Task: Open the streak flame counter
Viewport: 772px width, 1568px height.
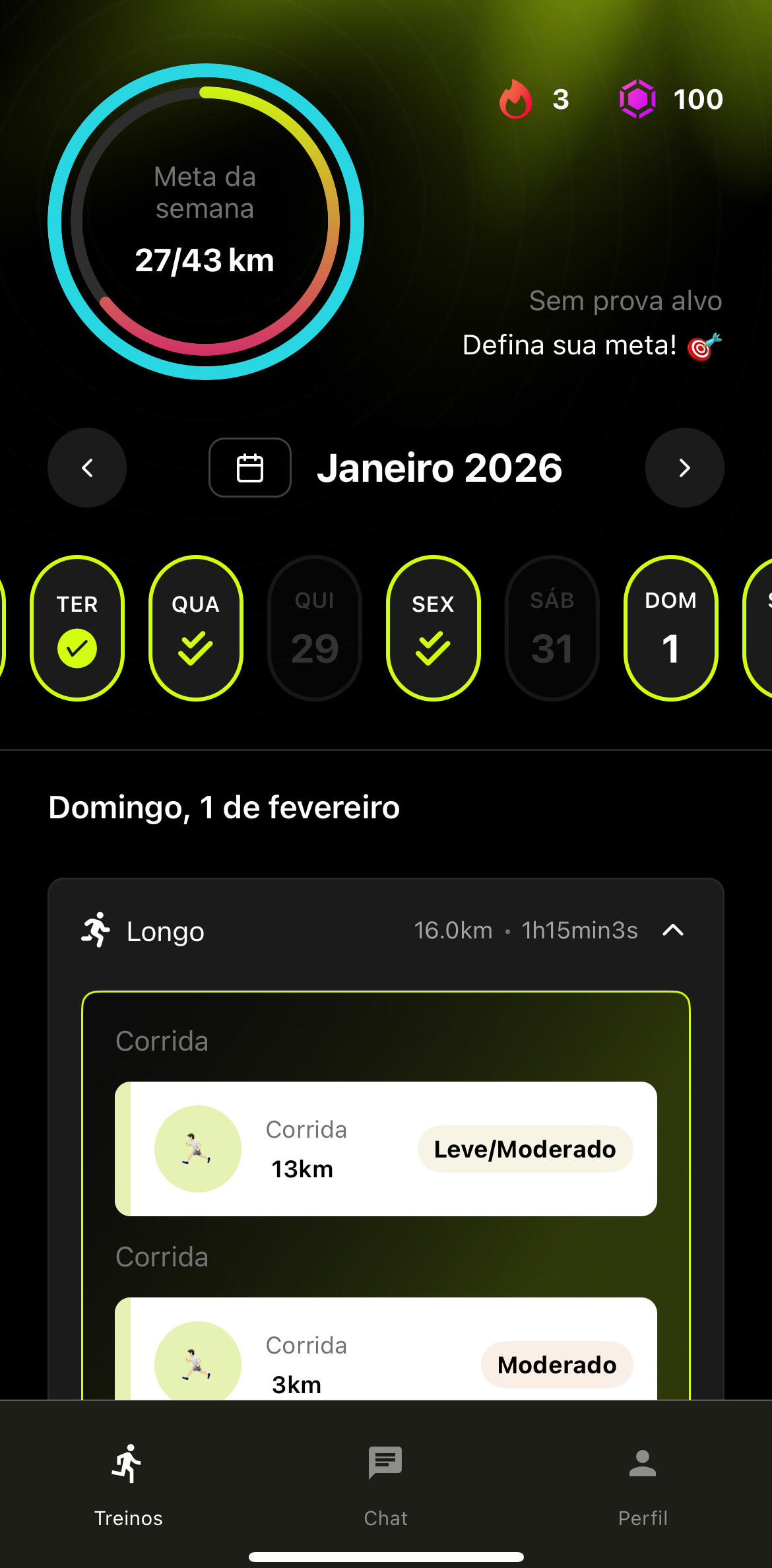Action: tap(534, 100)
